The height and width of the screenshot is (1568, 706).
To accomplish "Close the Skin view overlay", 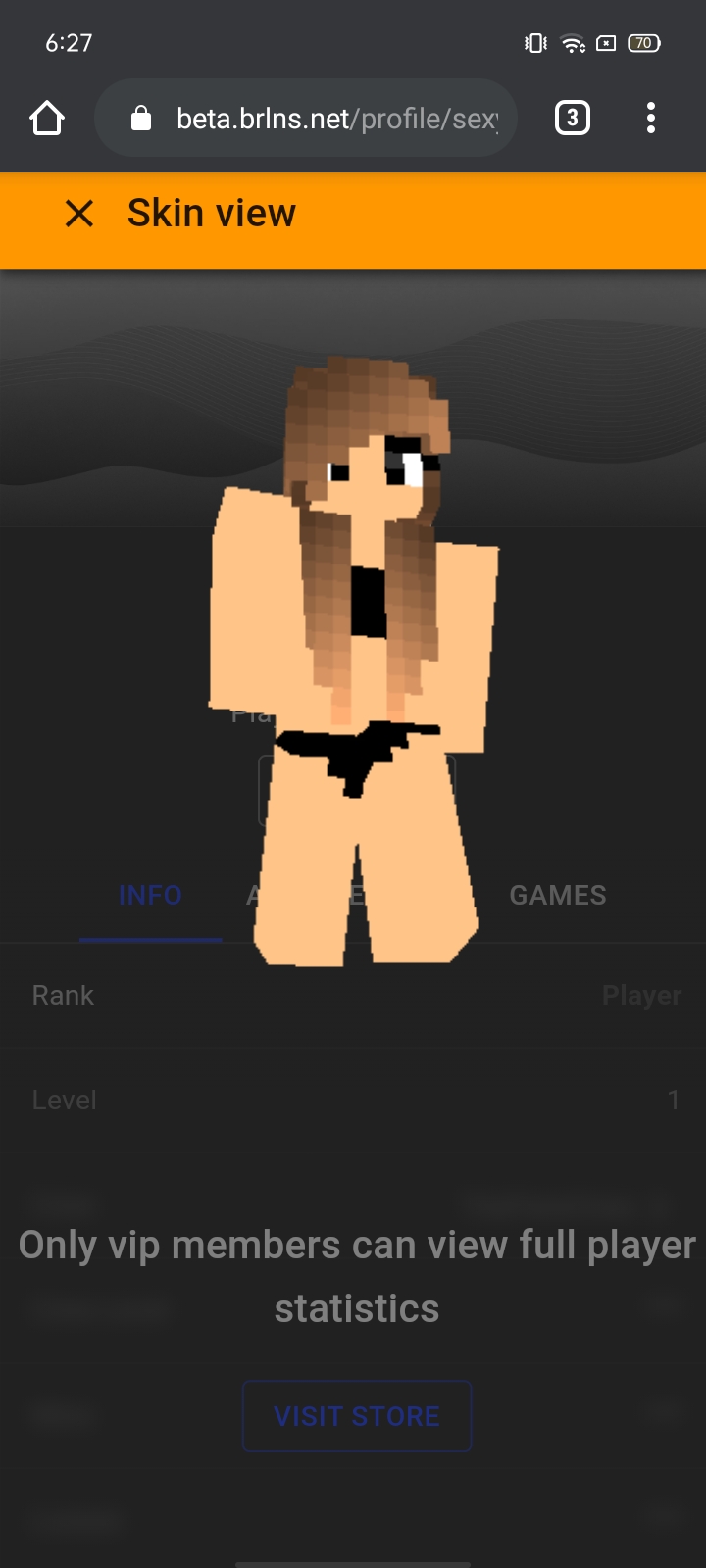I will coord(79,214).
